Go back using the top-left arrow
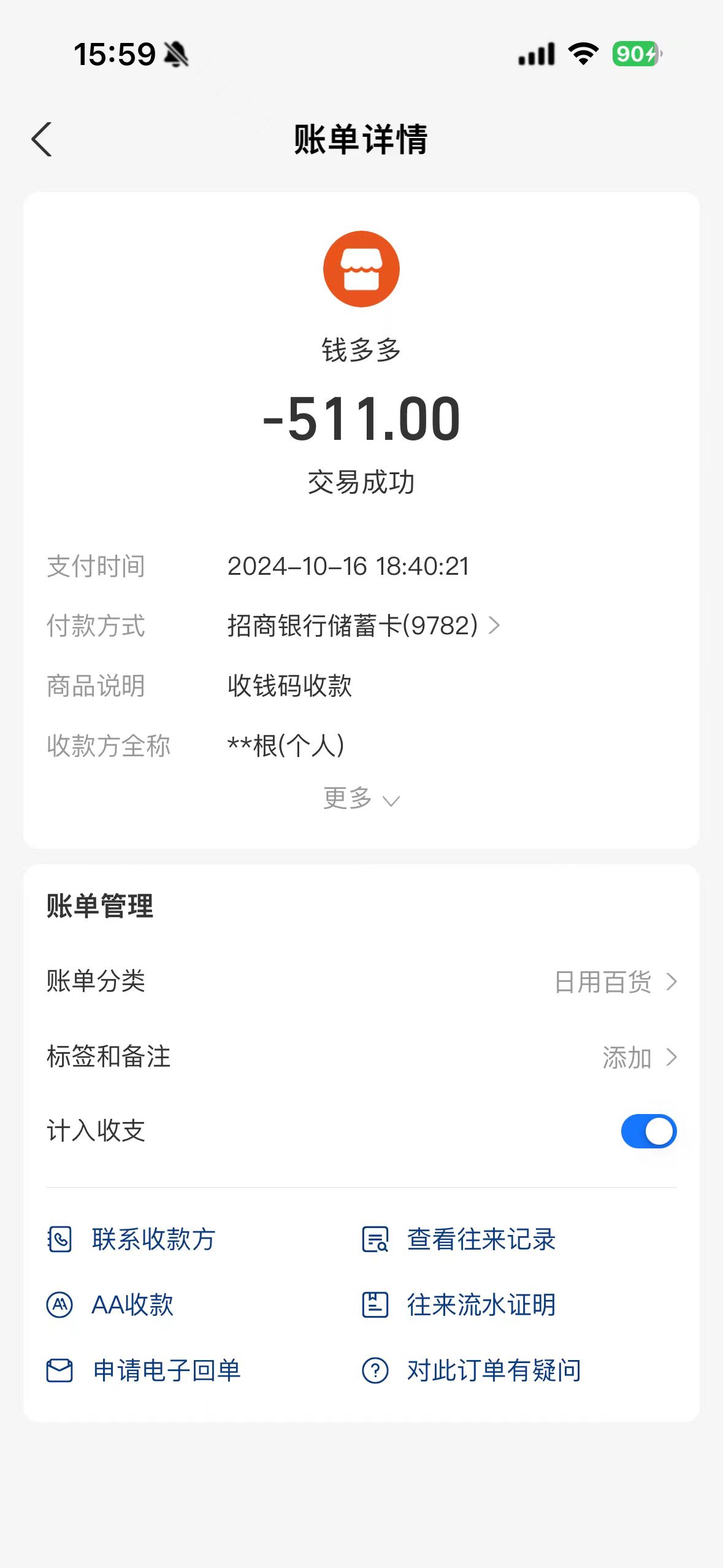This screenshot has height=1568, width=723. [x=42, y=139]
